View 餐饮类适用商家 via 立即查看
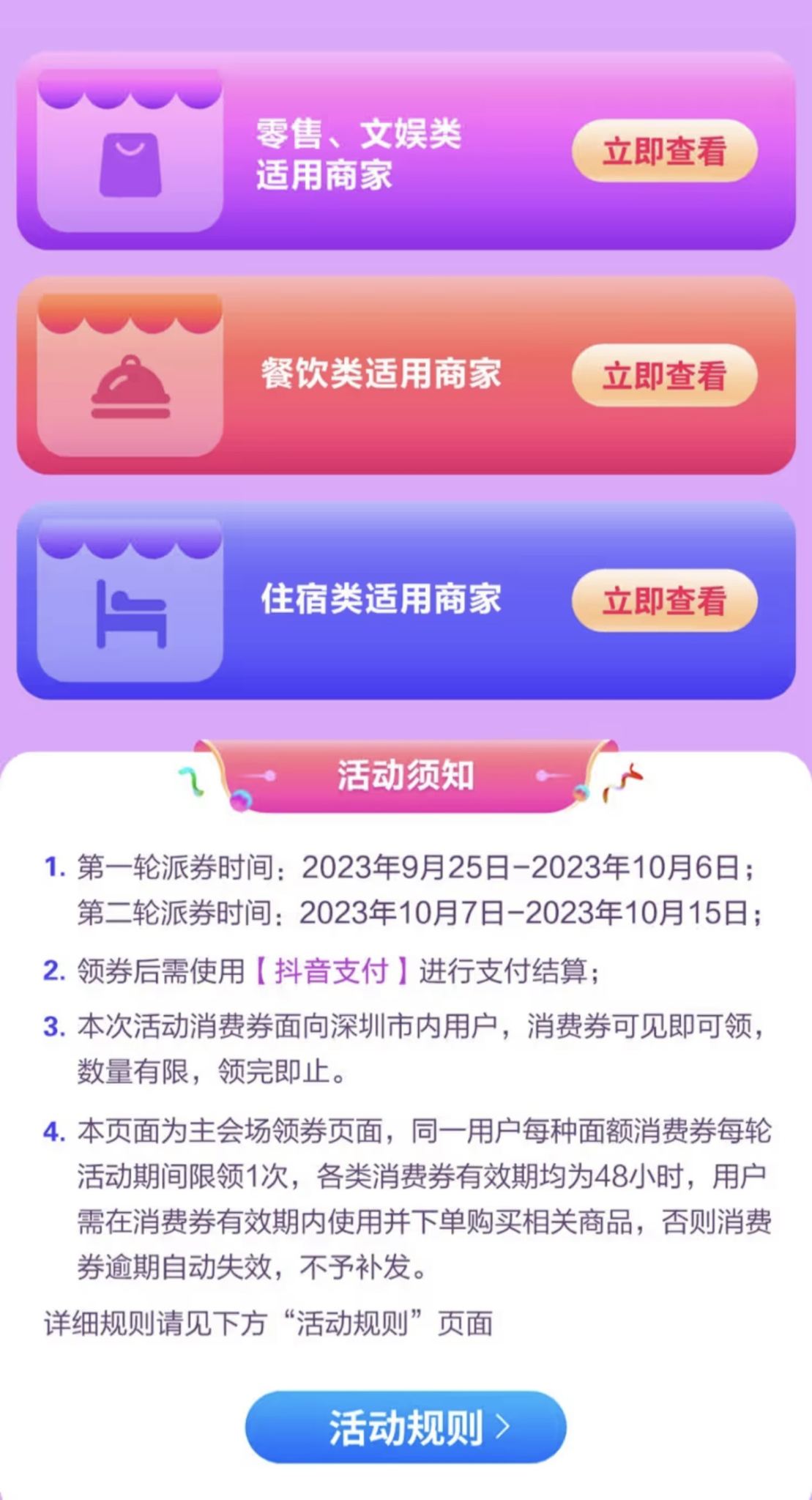The image size is (812, 1500). [x=664, y=376]
